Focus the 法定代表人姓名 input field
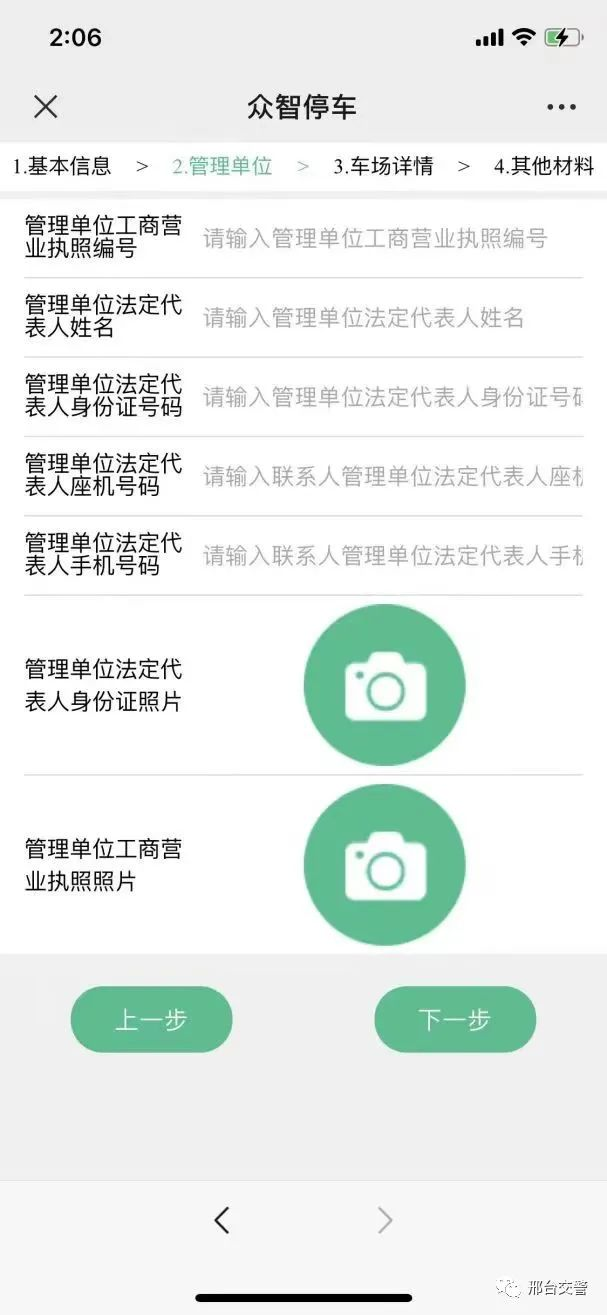 [390, 318]
